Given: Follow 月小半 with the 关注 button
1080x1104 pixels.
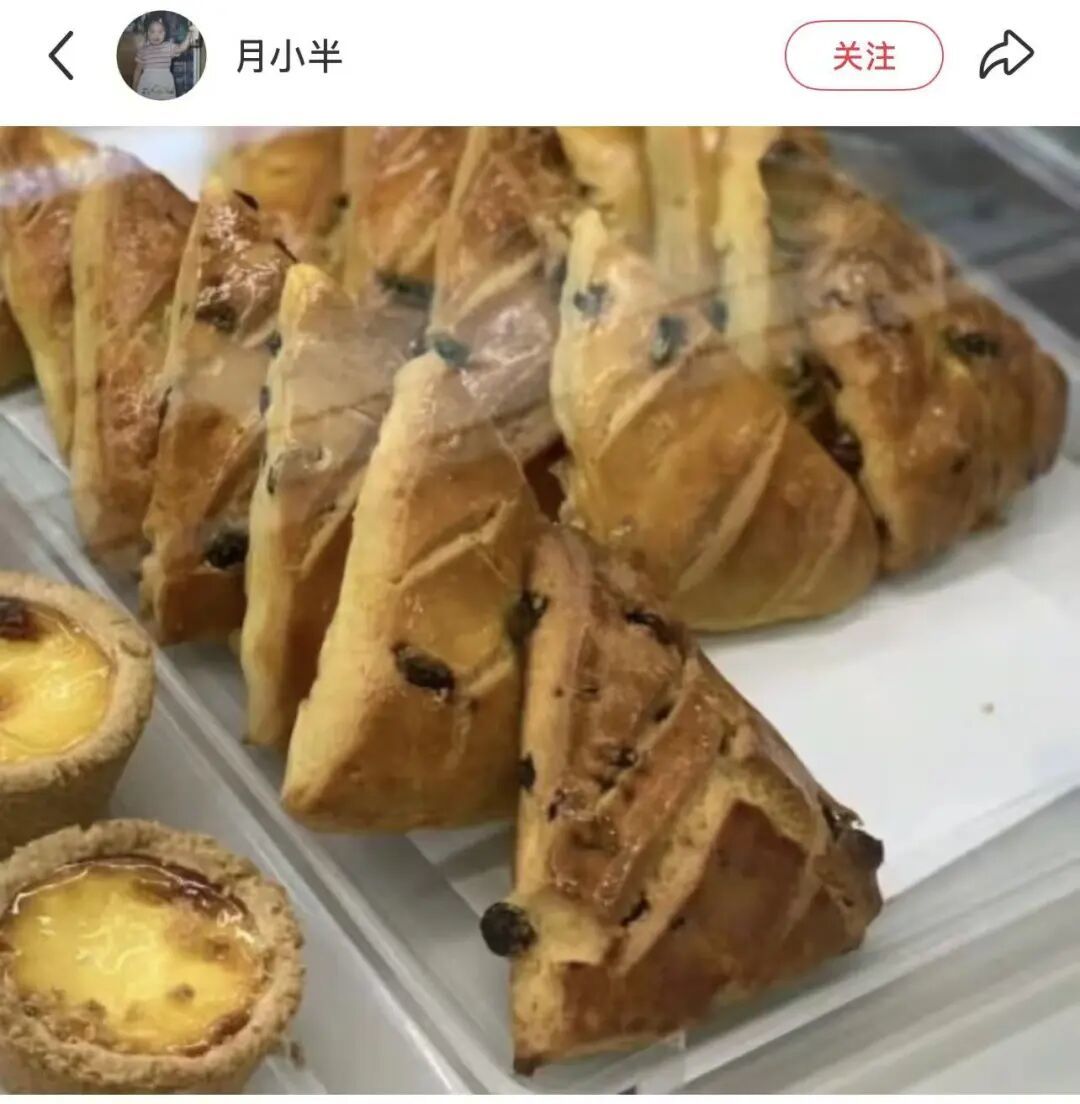Looking at the screenshot, I should click(863, 56).
